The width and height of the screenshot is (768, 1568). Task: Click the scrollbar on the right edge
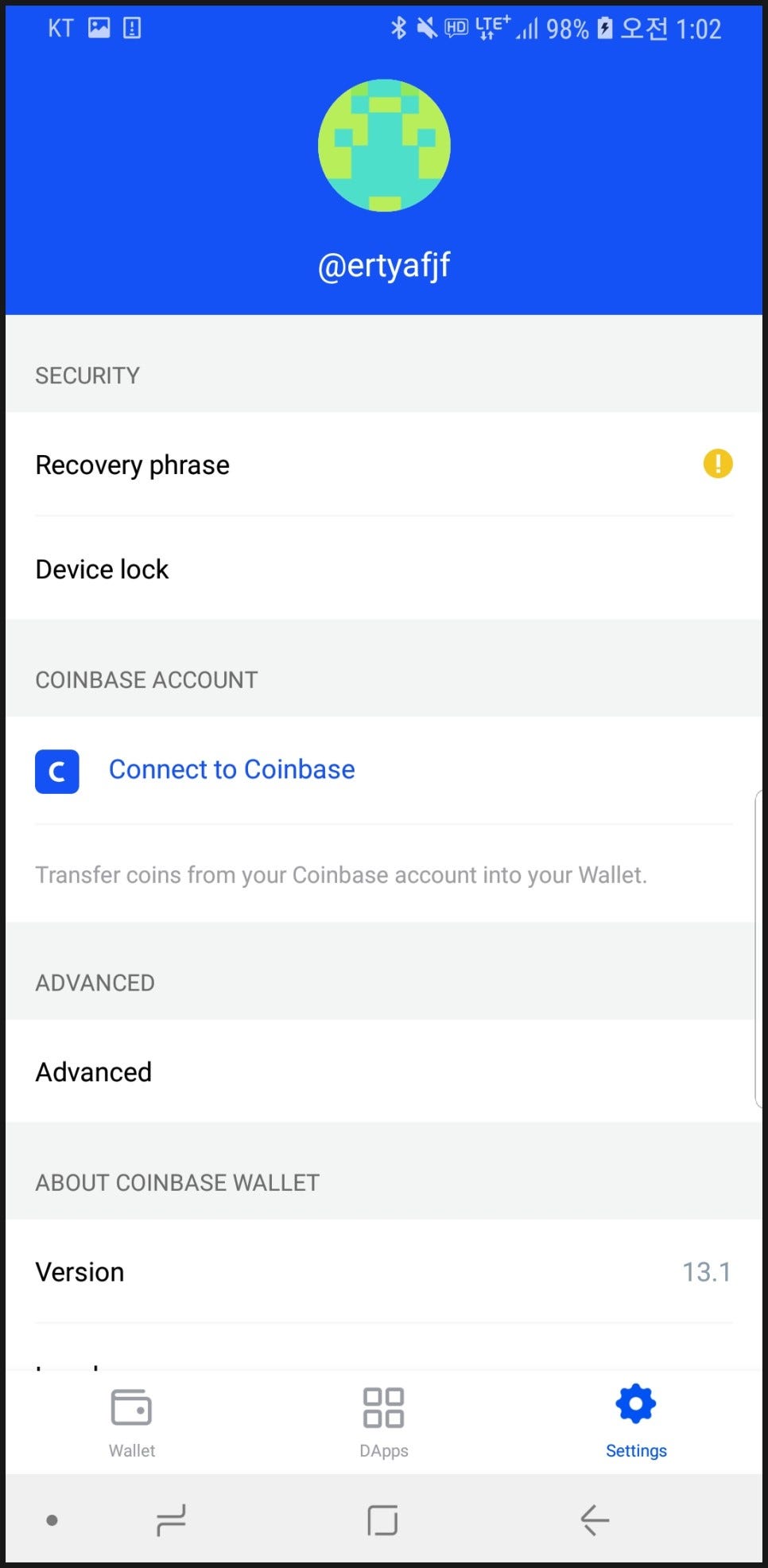click(x=756, y=947)
